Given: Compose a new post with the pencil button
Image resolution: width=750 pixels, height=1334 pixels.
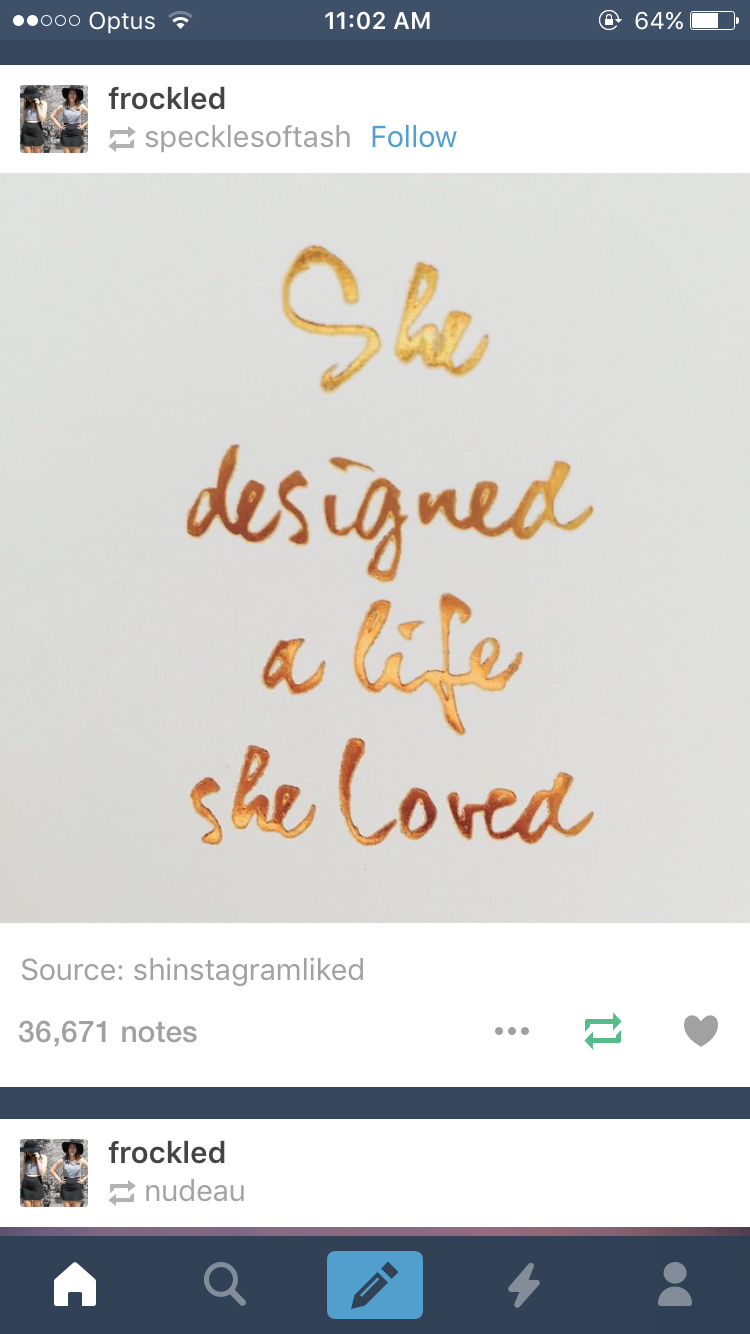Looking at the screenshot, I should tap(375, 1284).
